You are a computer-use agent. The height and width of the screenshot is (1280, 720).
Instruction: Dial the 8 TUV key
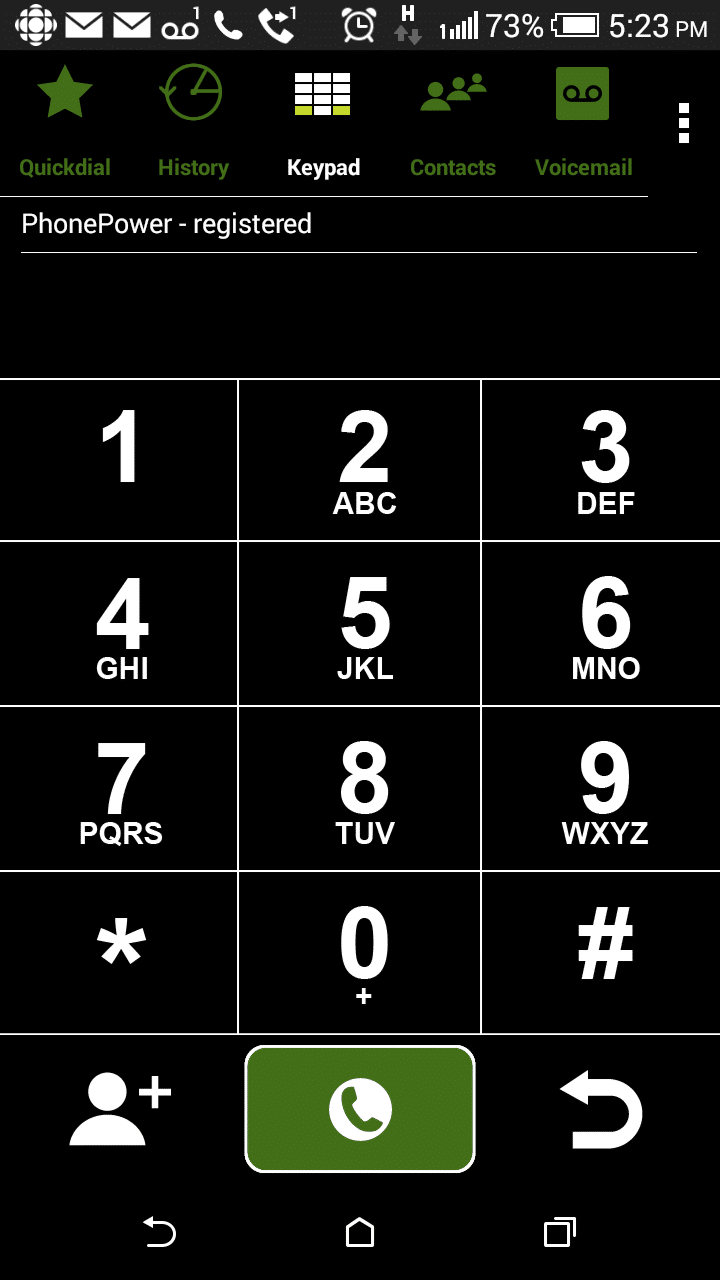click(x=364, y=790)
